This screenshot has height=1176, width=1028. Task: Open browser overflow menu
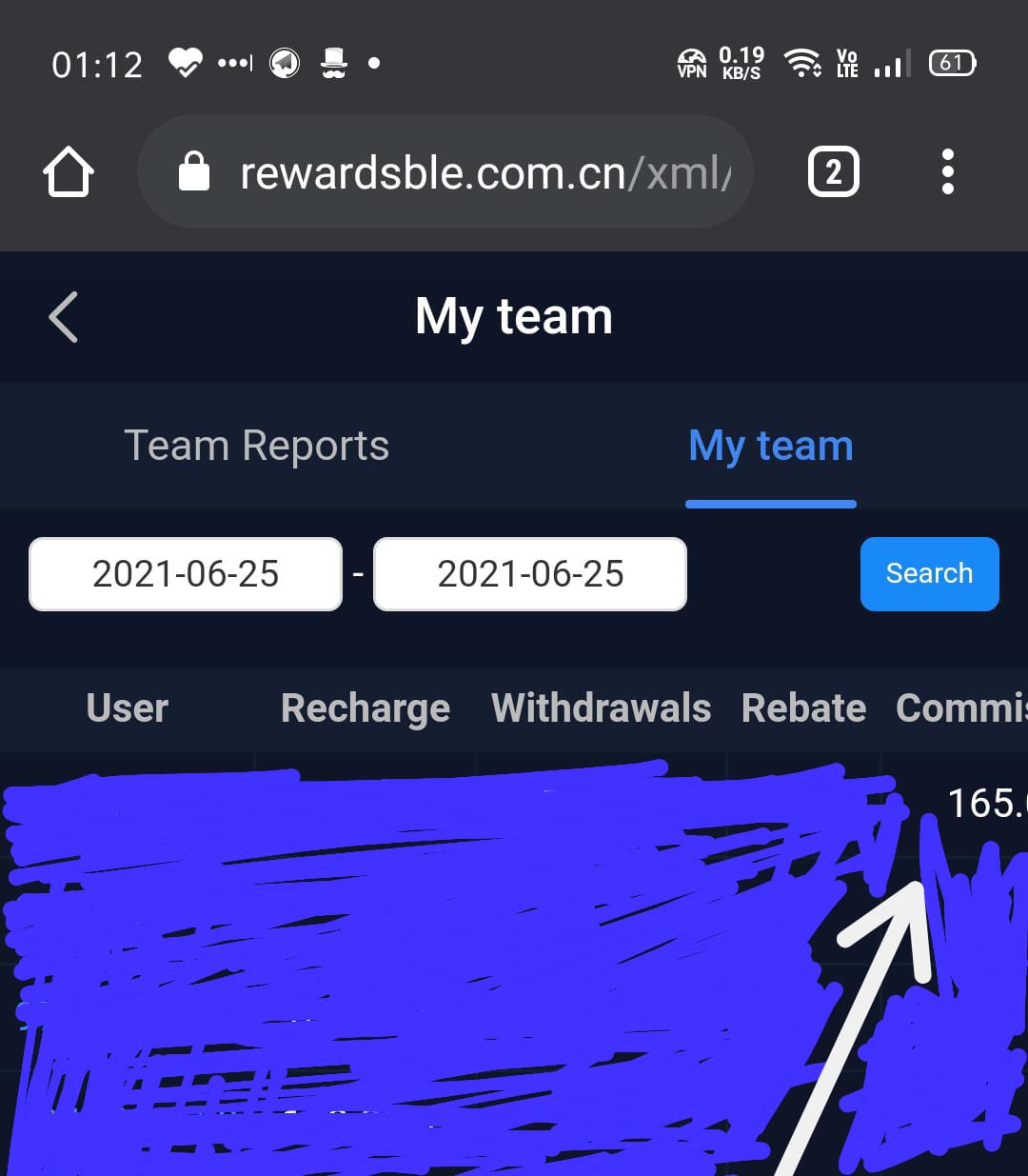[947, 172]
